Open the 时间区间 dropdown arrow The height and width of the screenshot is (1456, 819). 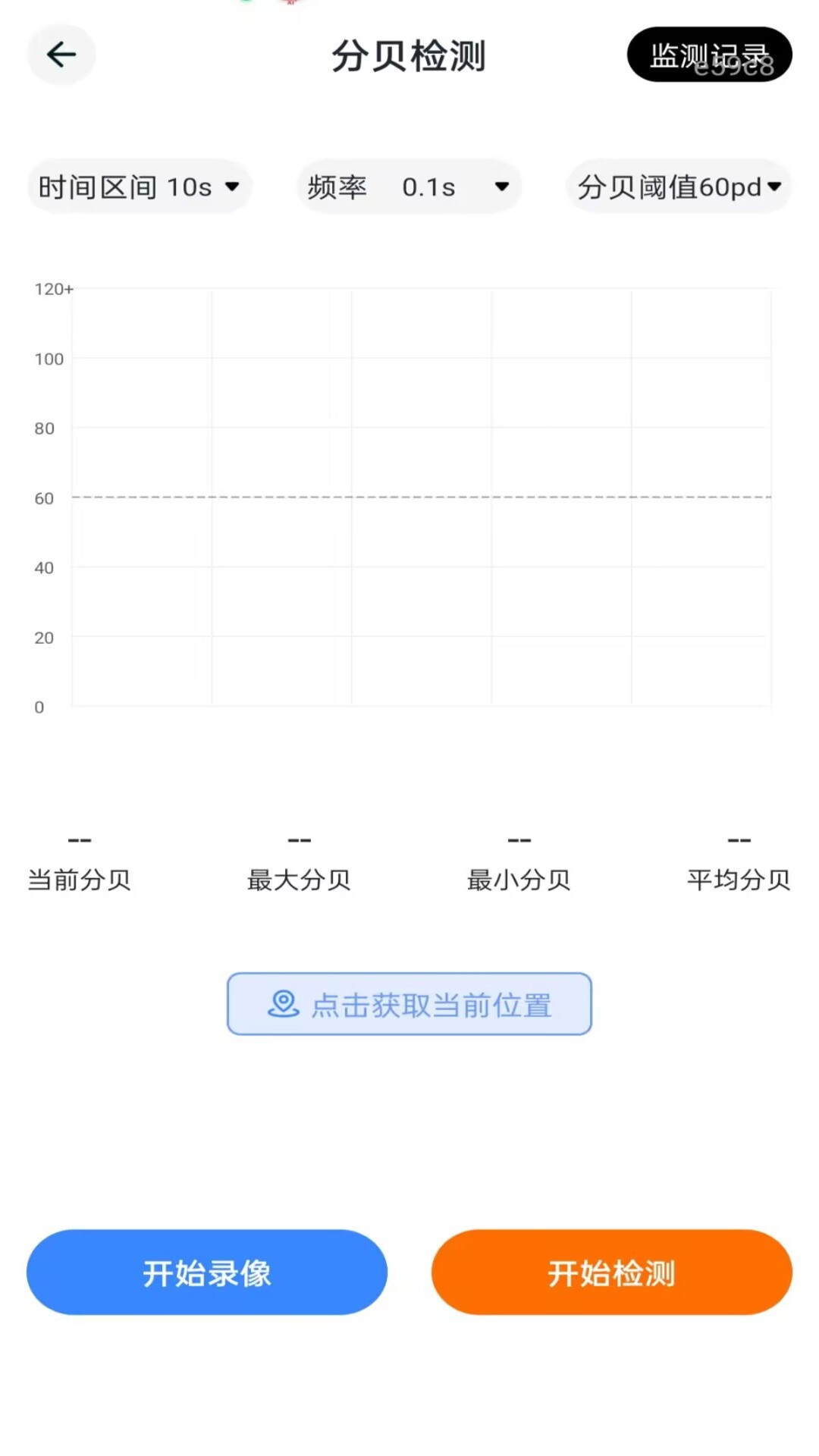click(233, 187)
